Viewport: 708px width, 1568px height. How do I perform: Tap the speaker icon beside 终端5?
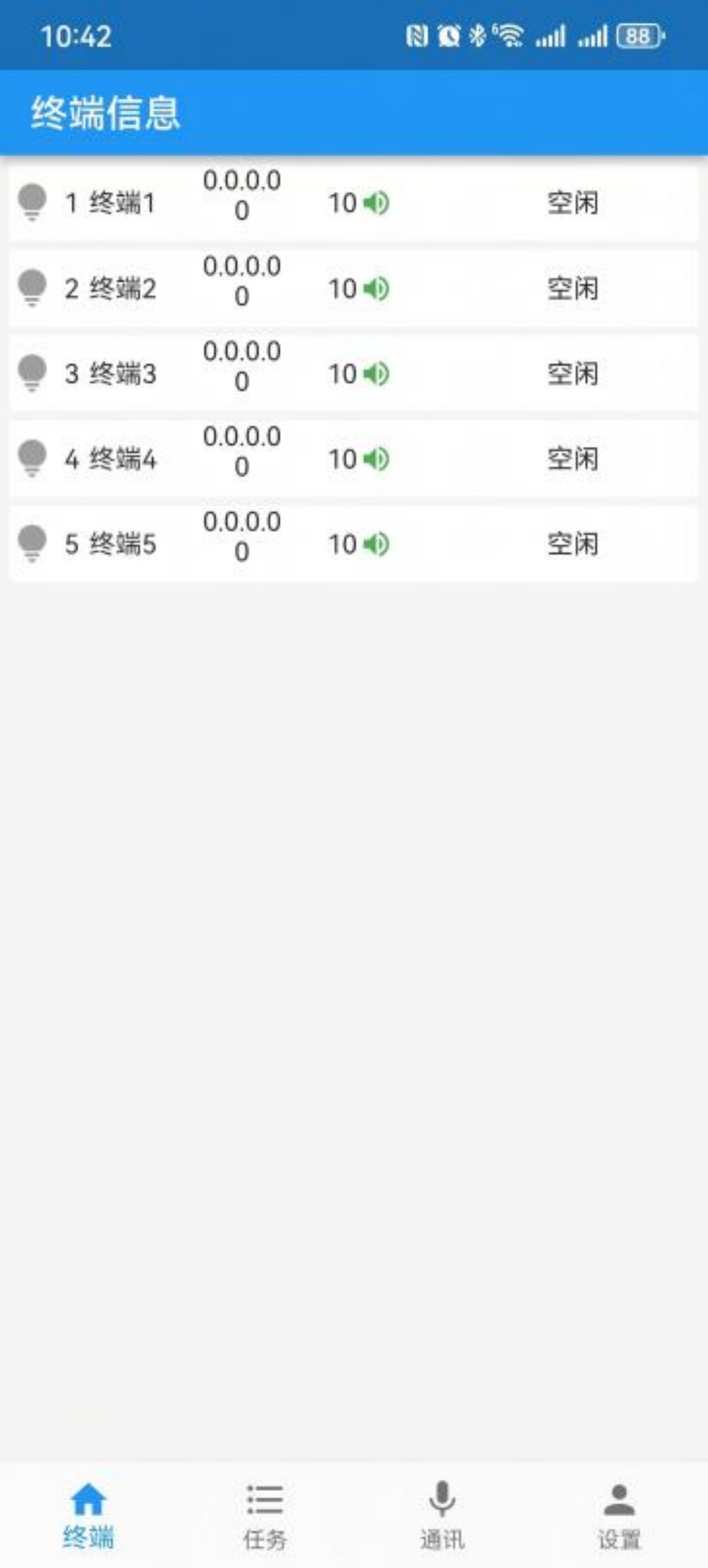pos(378,544)
